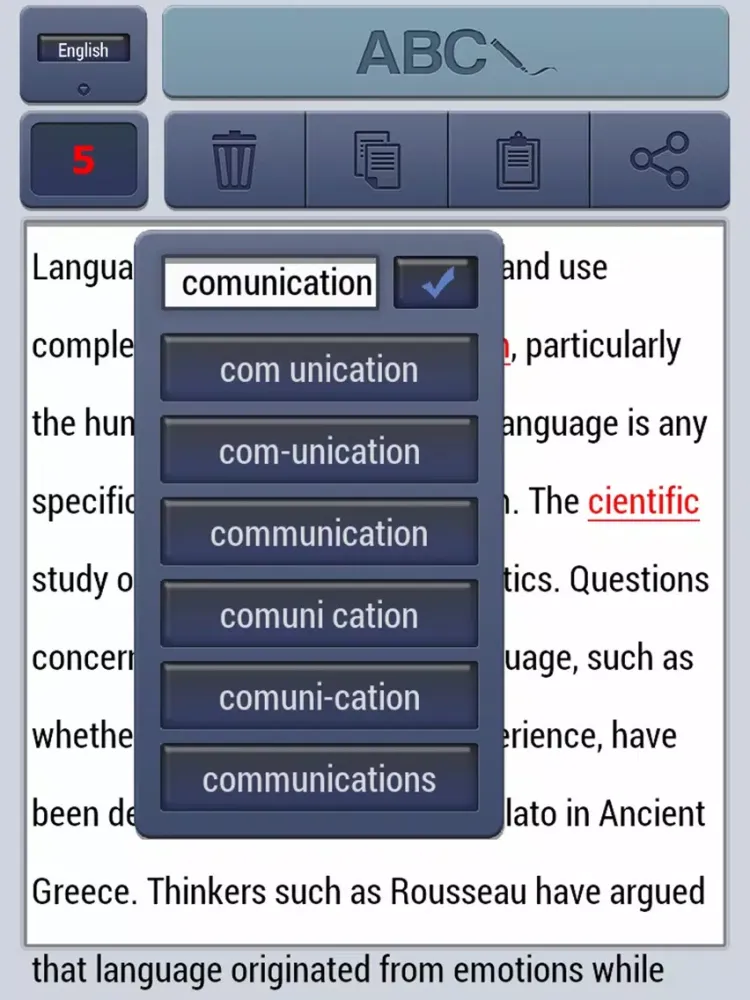Replace with 'communication'
Image resolution: width=750 pixels, height=1000 pixels.
point(319,533)
